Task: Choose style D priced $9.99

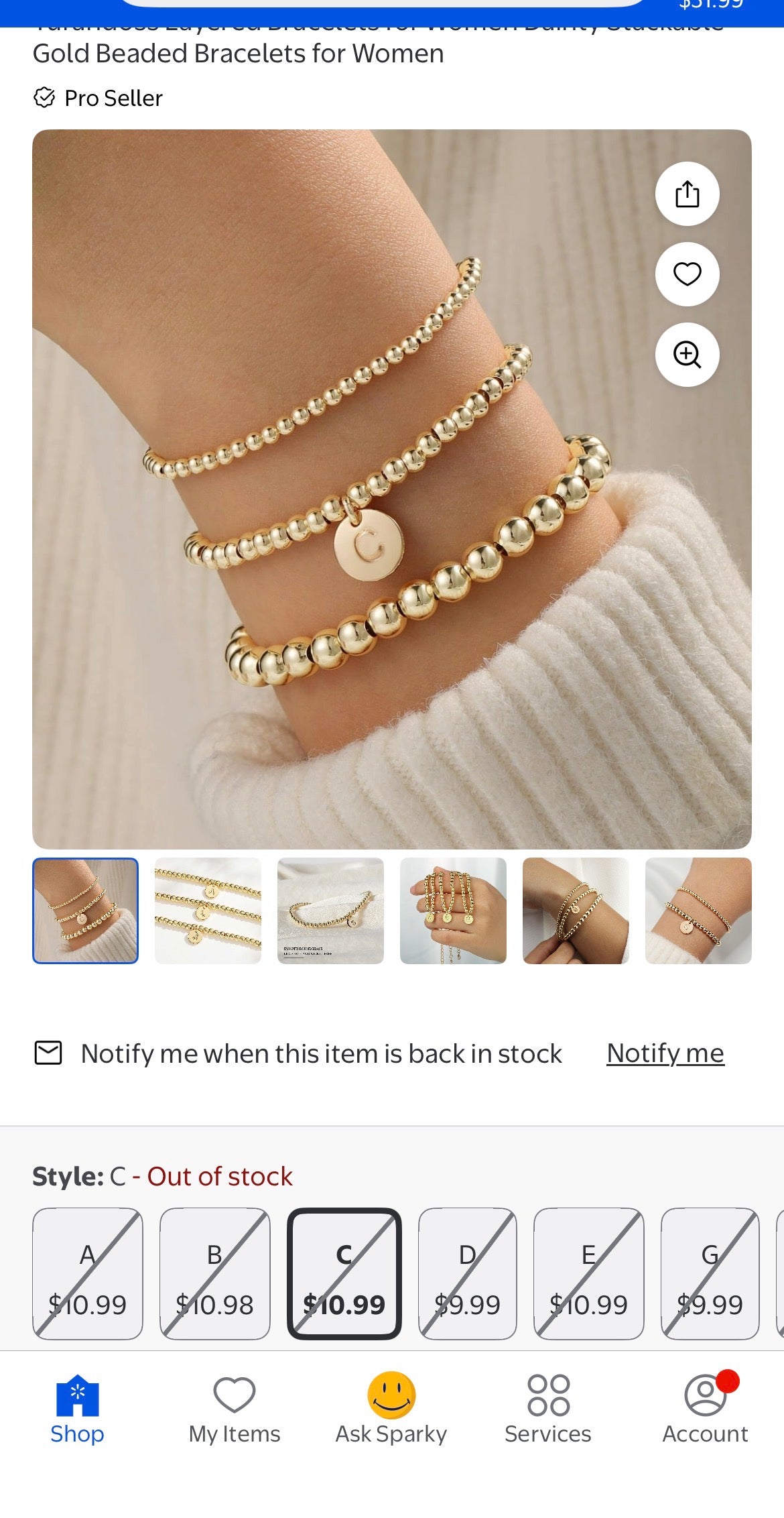Action: [467, 1273]
